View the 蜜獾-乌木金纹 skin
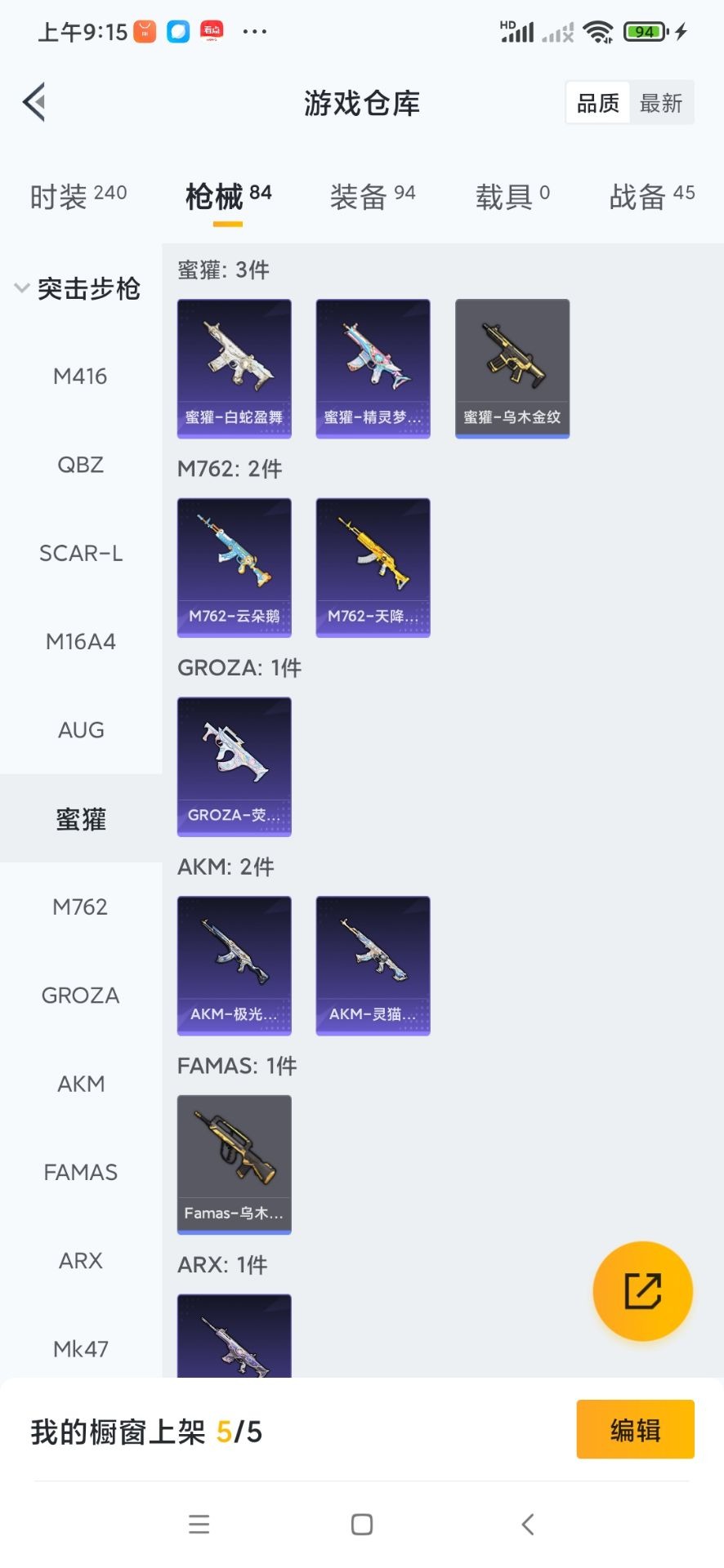The image size is (724, 1568). (x=512, y=368)
